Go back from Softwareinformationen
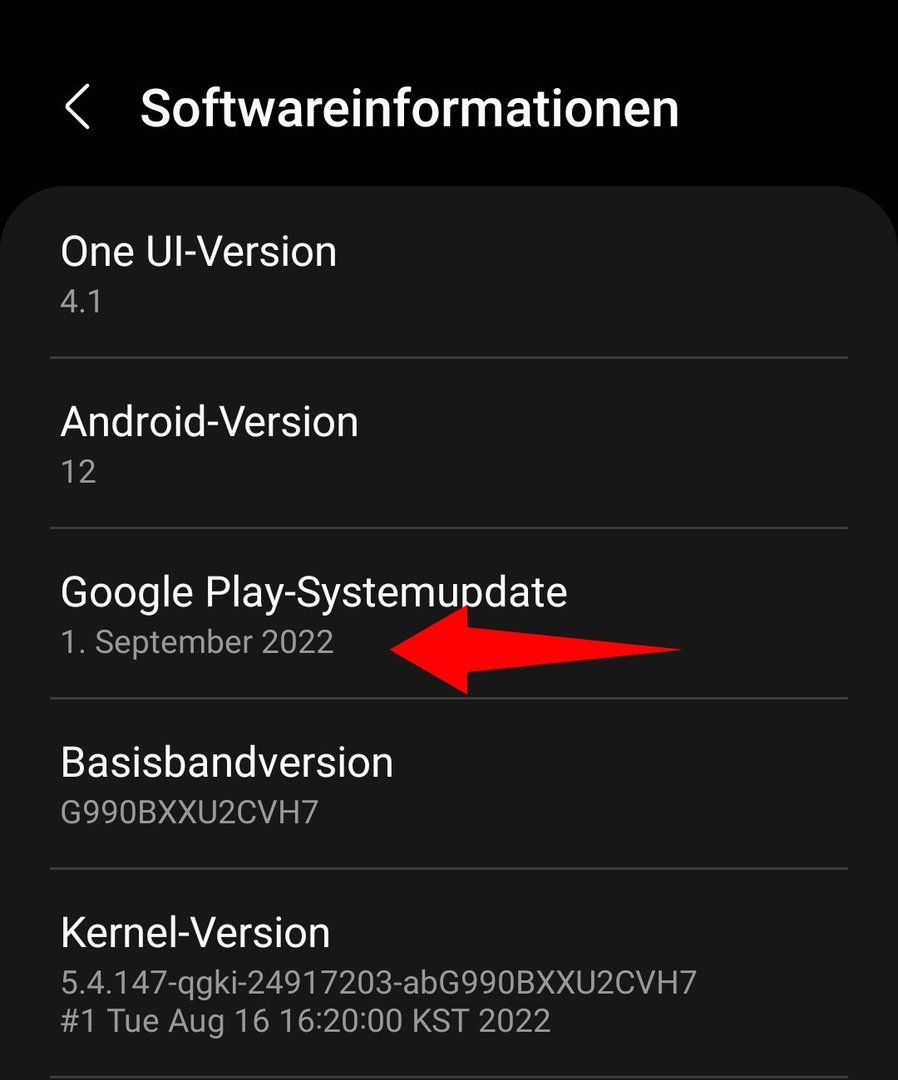The width and height of the screenshot is (898, 1080). pyautogui.click(x=78, y=107)
